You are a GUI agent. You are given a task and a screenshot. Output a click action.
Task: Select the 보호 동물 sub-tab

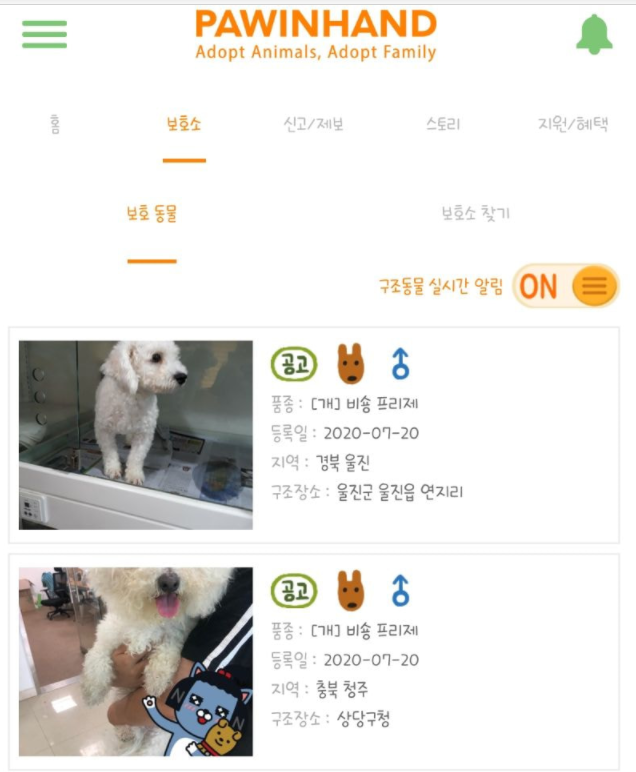pyautogui.click(x=152, y=213)
